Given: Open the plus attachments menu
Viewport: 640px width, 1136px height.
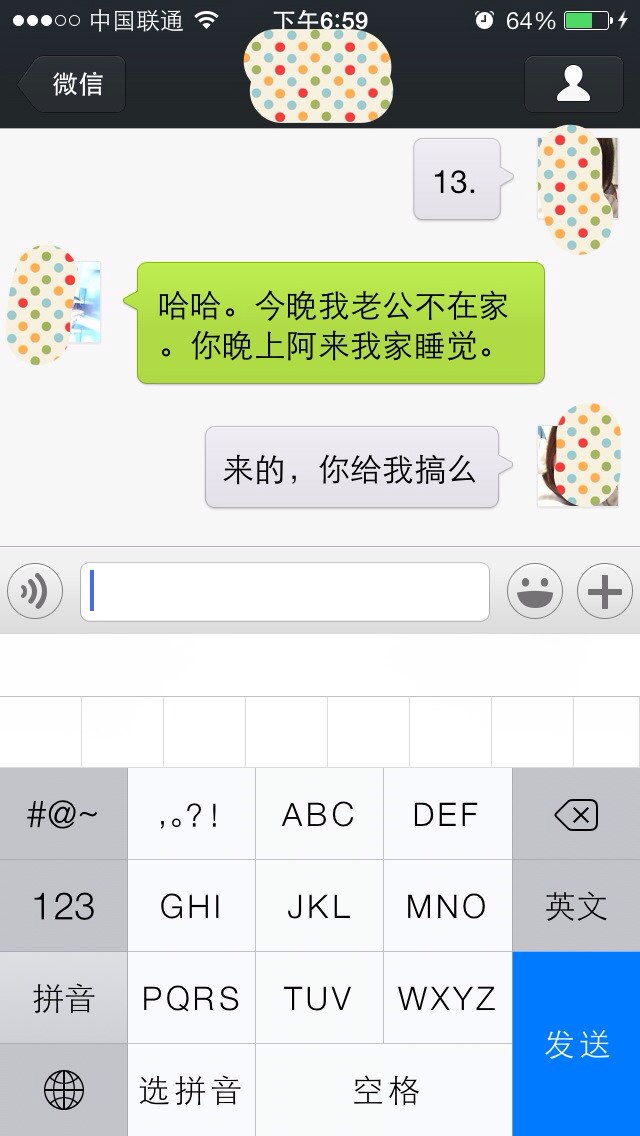Looking at the screenshot, I should 604,591.
